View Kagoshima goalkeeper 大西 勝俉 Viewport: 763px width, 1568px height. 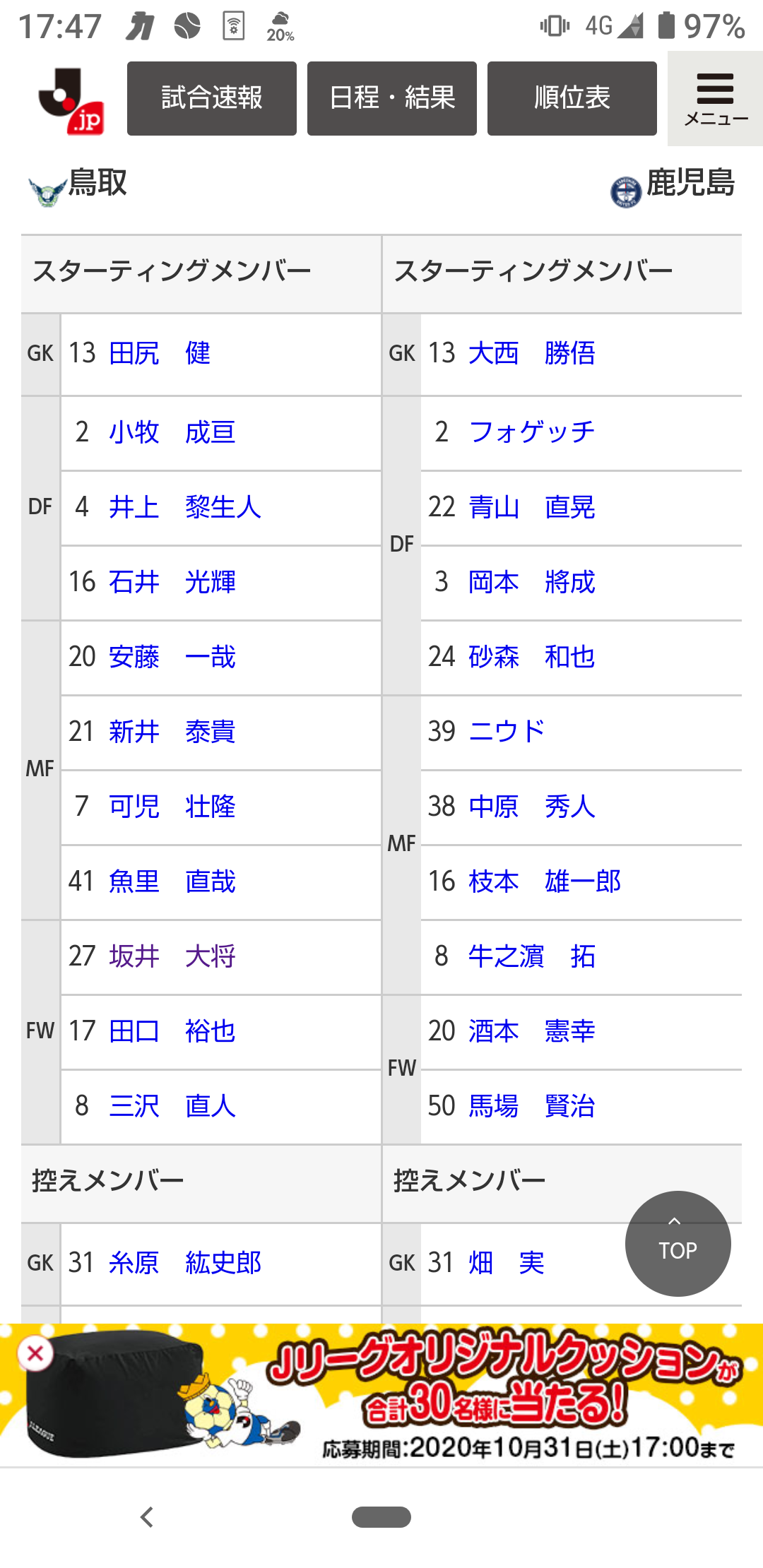531,353
